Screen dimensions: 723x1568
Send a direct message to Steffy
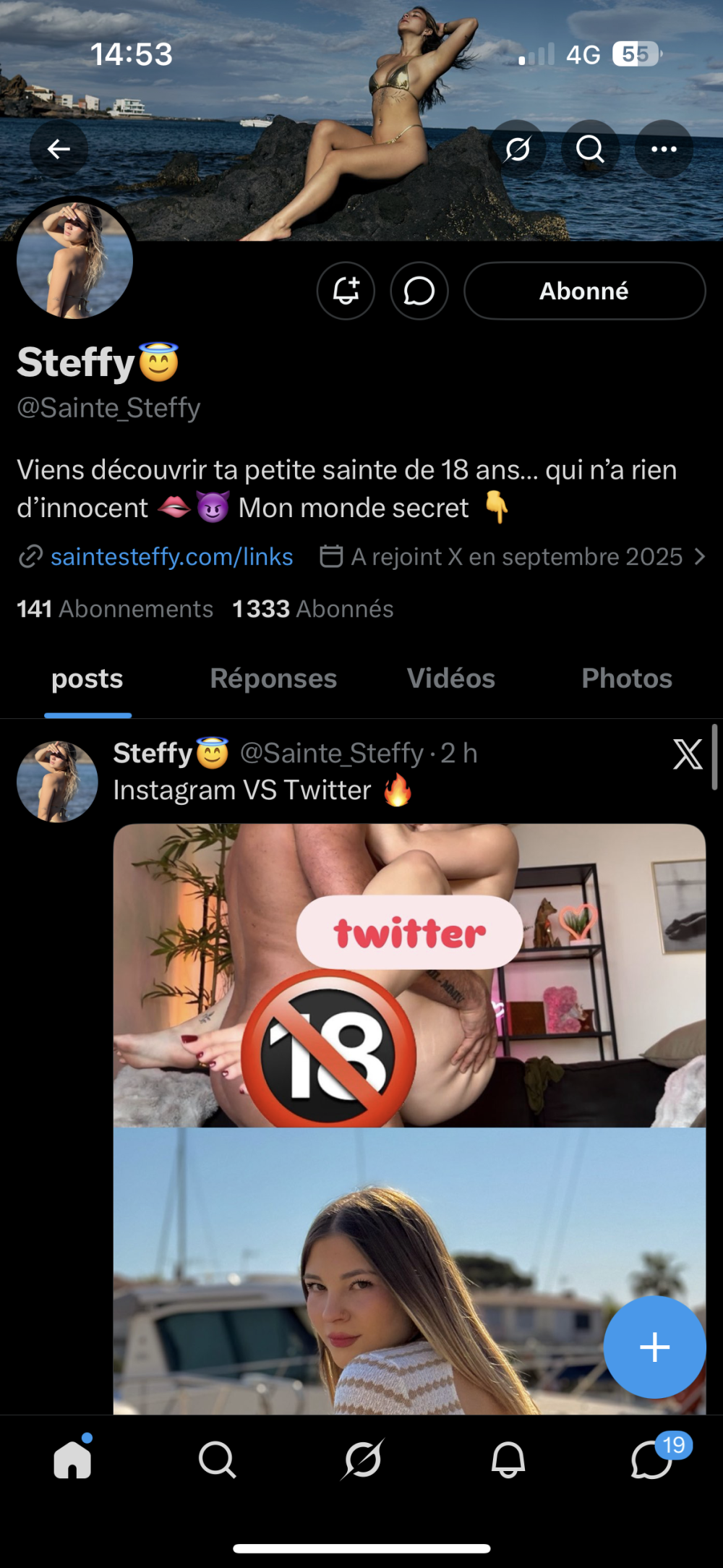[x=419, y=291]
